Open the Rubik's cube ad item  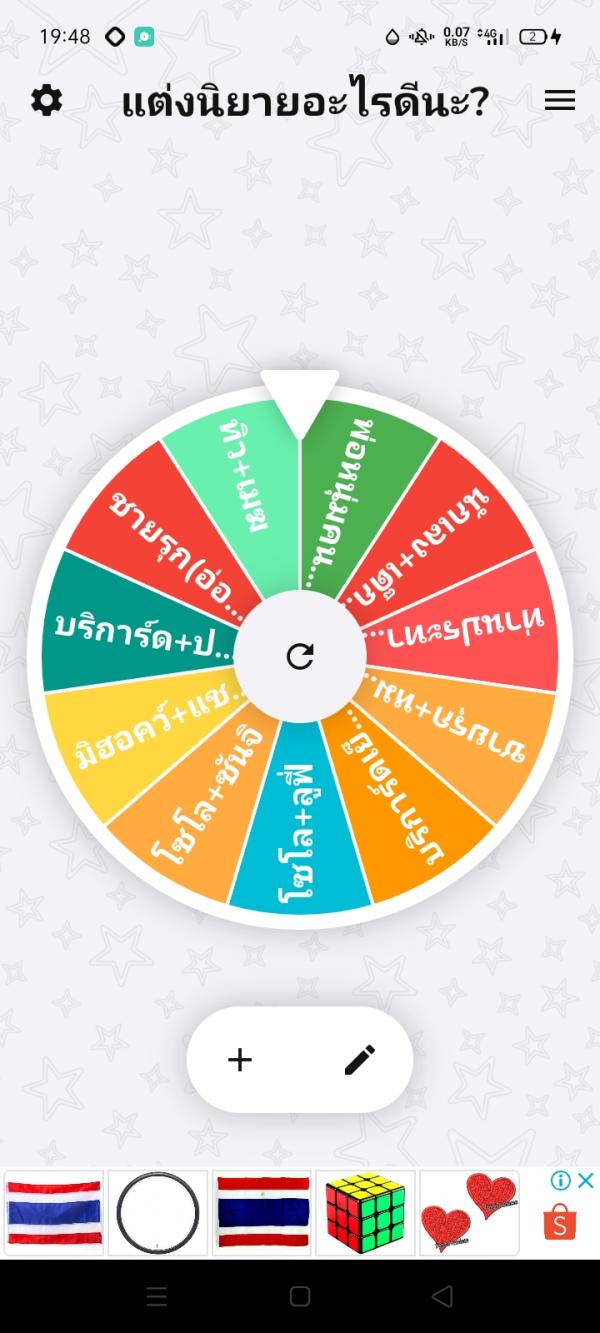tap(365, 1212)
